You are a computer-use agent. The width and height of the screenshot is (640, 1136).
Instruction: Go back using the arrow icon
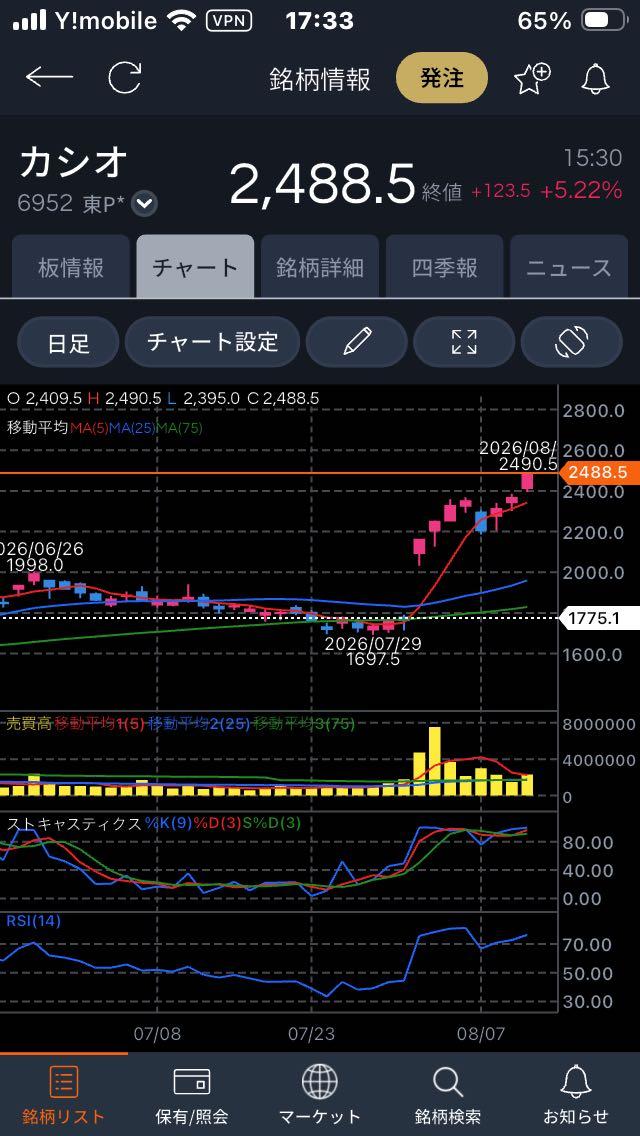point(49,78)
